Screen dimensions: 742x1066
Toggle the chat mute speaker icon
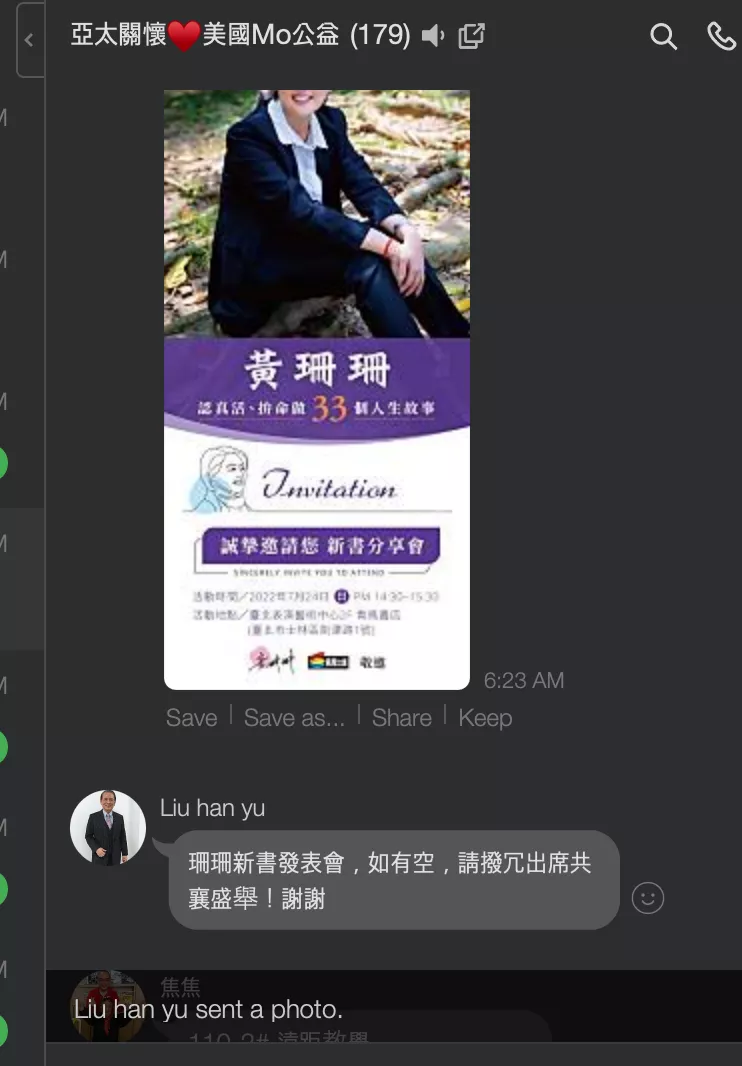click(x=433, y=37)
